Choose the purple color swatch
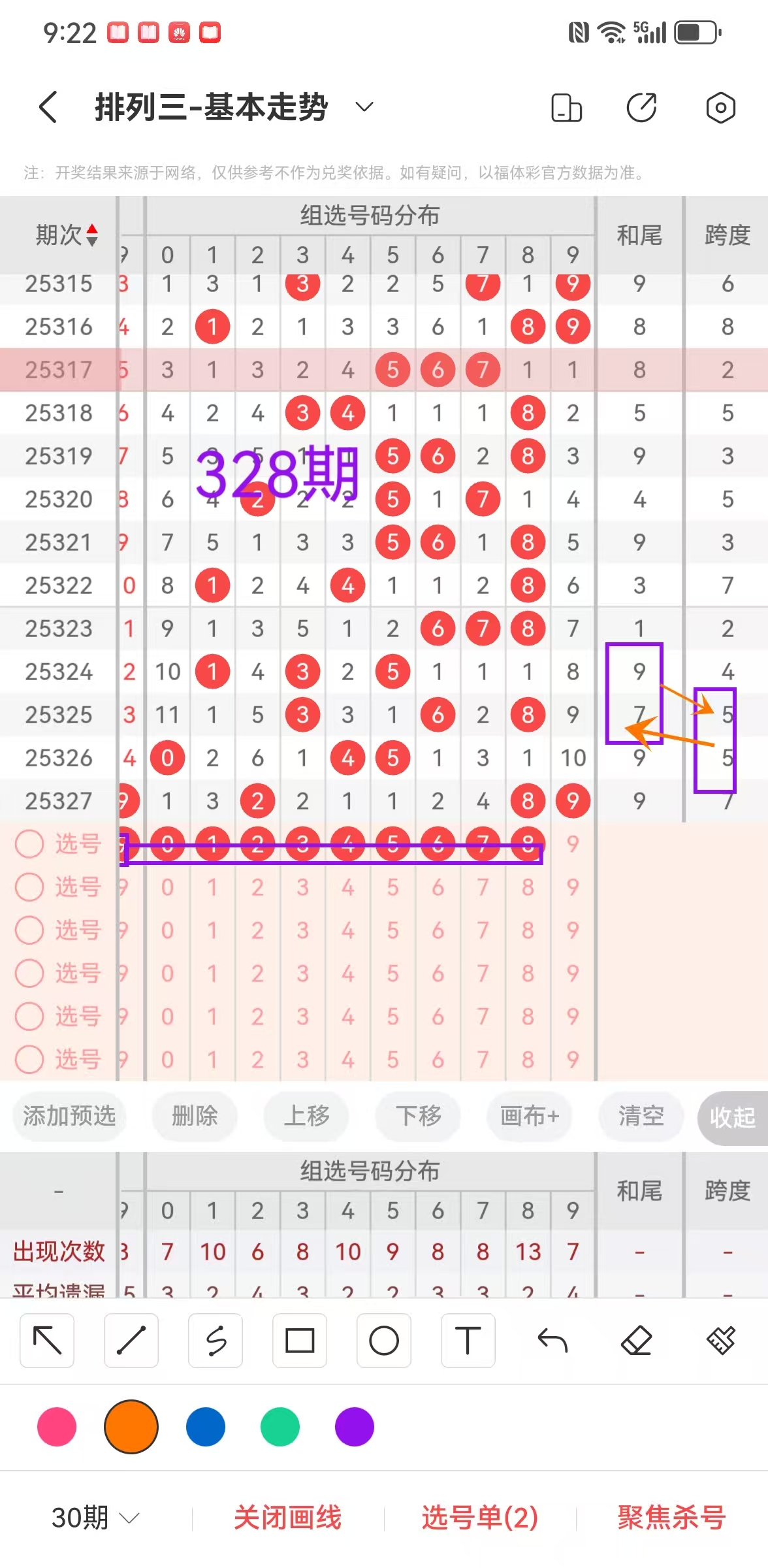 click(x=354, y=1427)
